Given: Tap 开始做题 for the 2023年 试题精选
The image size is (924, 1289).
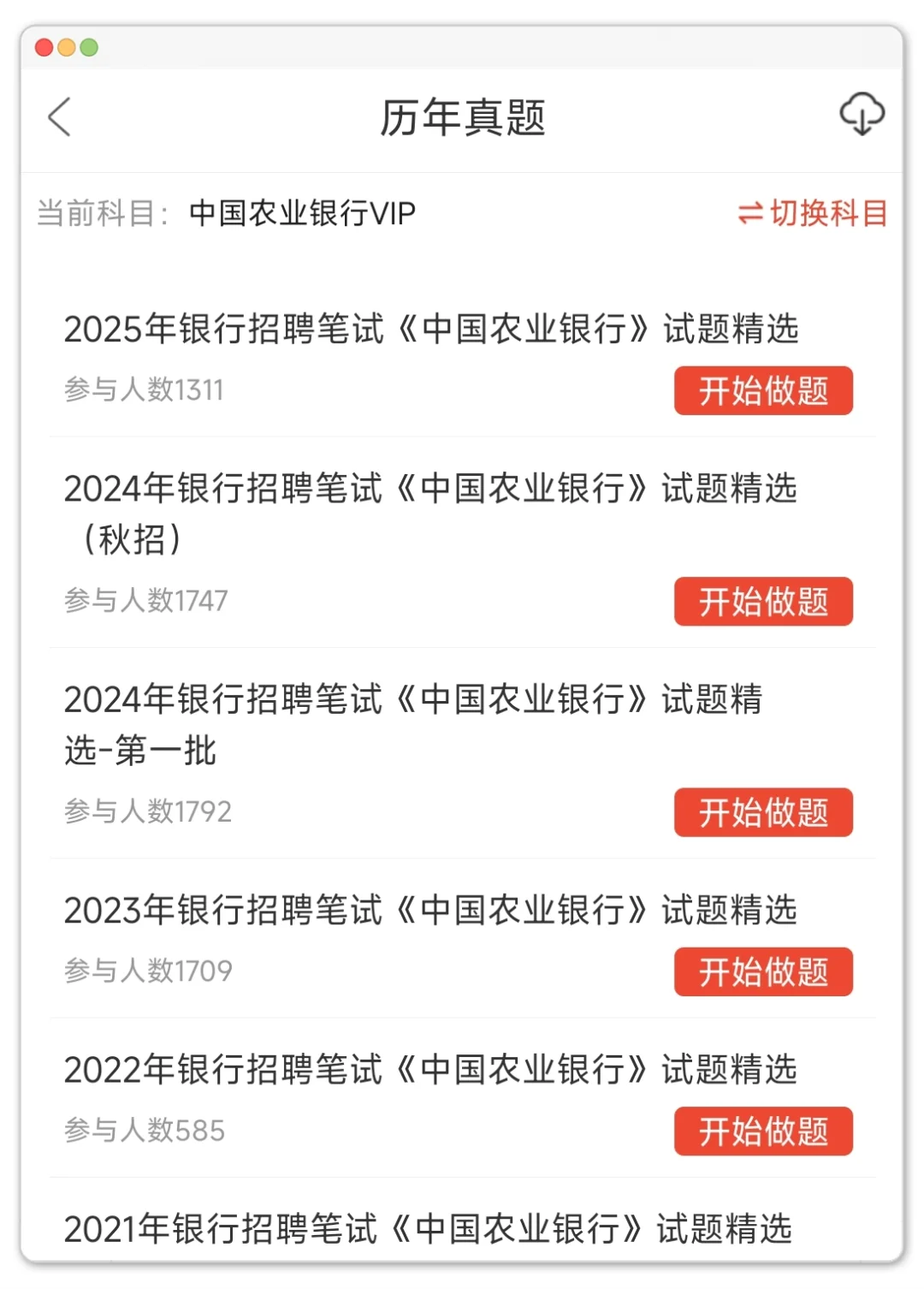Looking at the screenshot, I should point(763,971).
